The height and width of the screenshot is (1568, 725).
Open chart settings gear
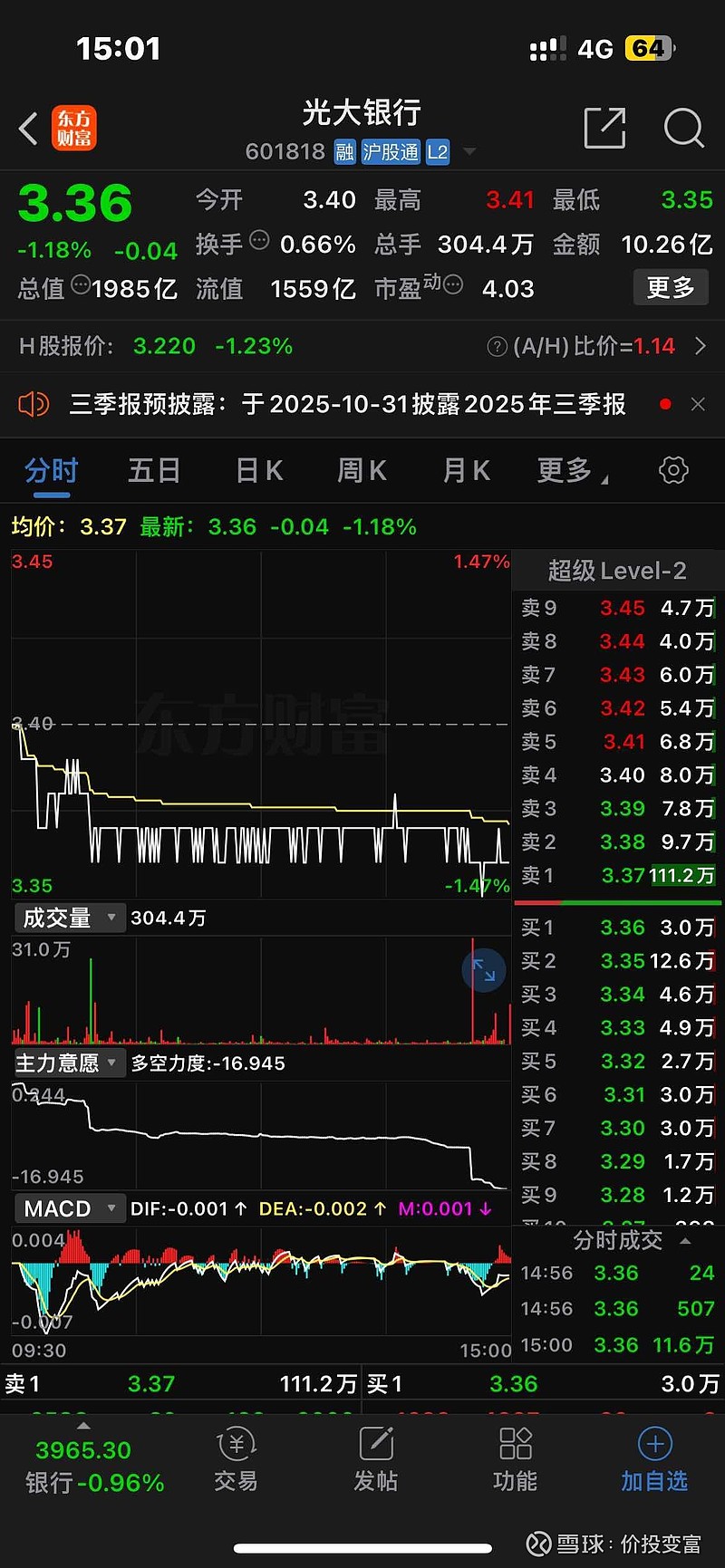(673, 470)
